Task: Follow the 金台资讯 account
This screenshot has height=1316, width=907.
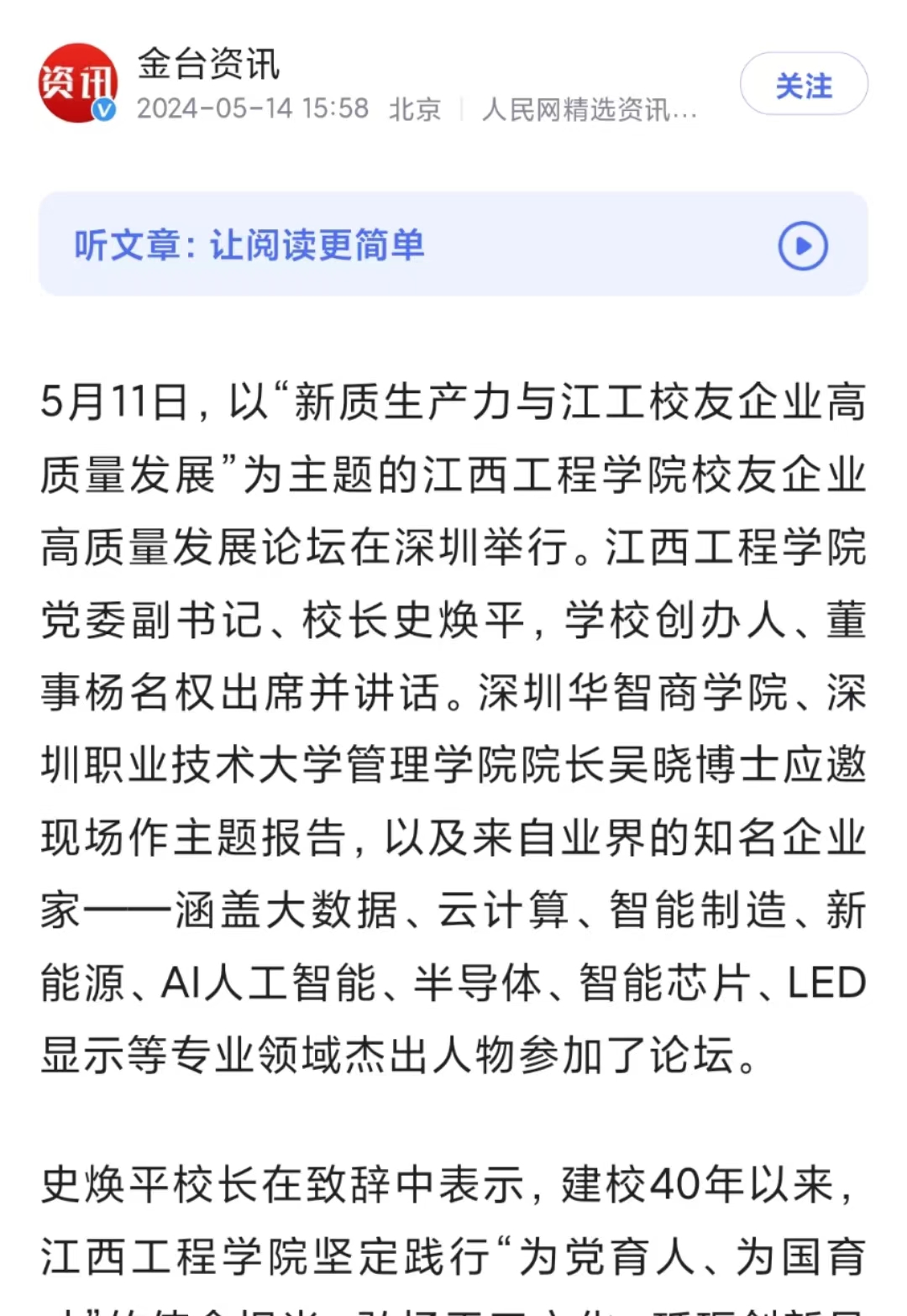Action: coord(803,85)
